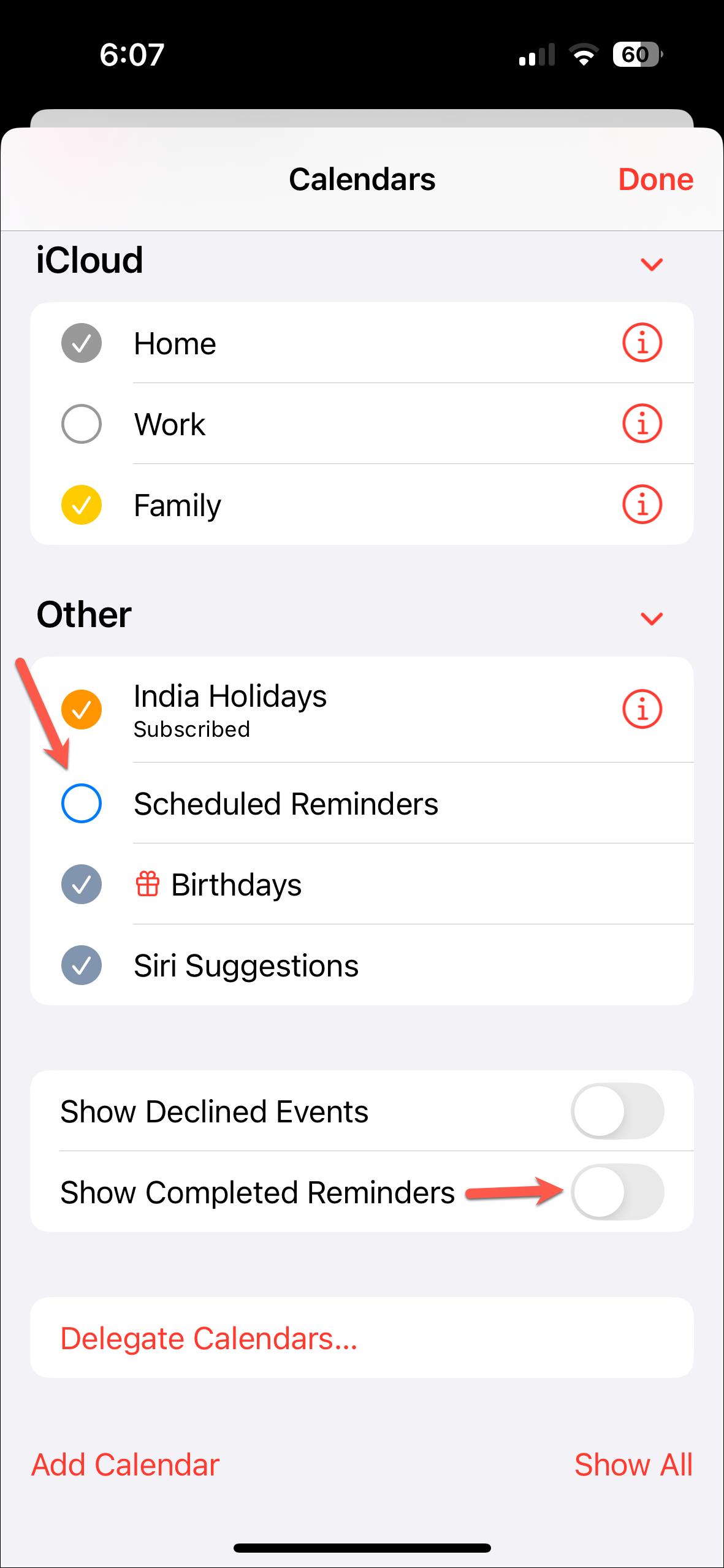
Task: Uncheck the Birthdays calendar
Action: pyautogui.click(x=82, y=885)
